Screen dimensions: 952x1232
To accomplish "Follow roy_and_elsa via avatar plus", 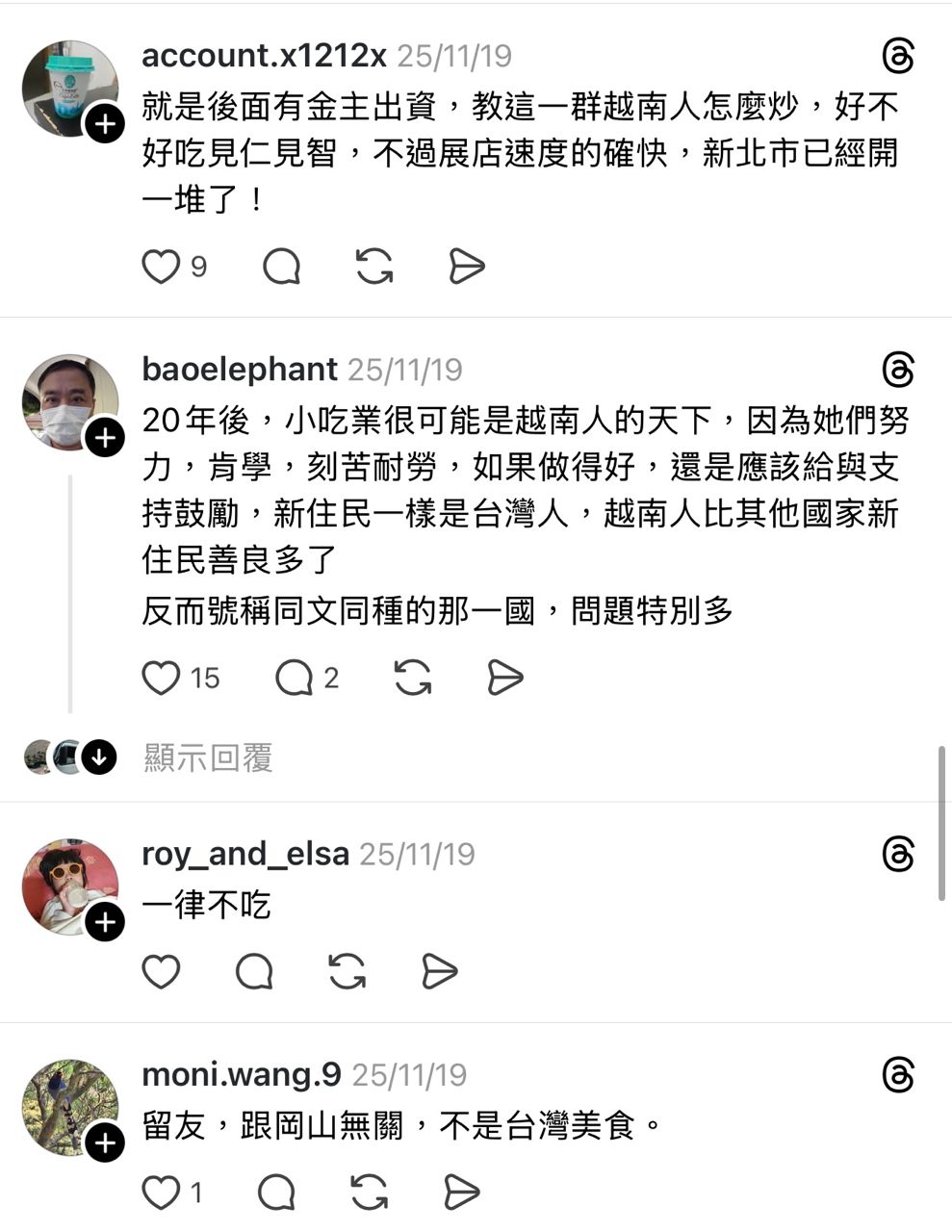I will click(x=104, y=922).
